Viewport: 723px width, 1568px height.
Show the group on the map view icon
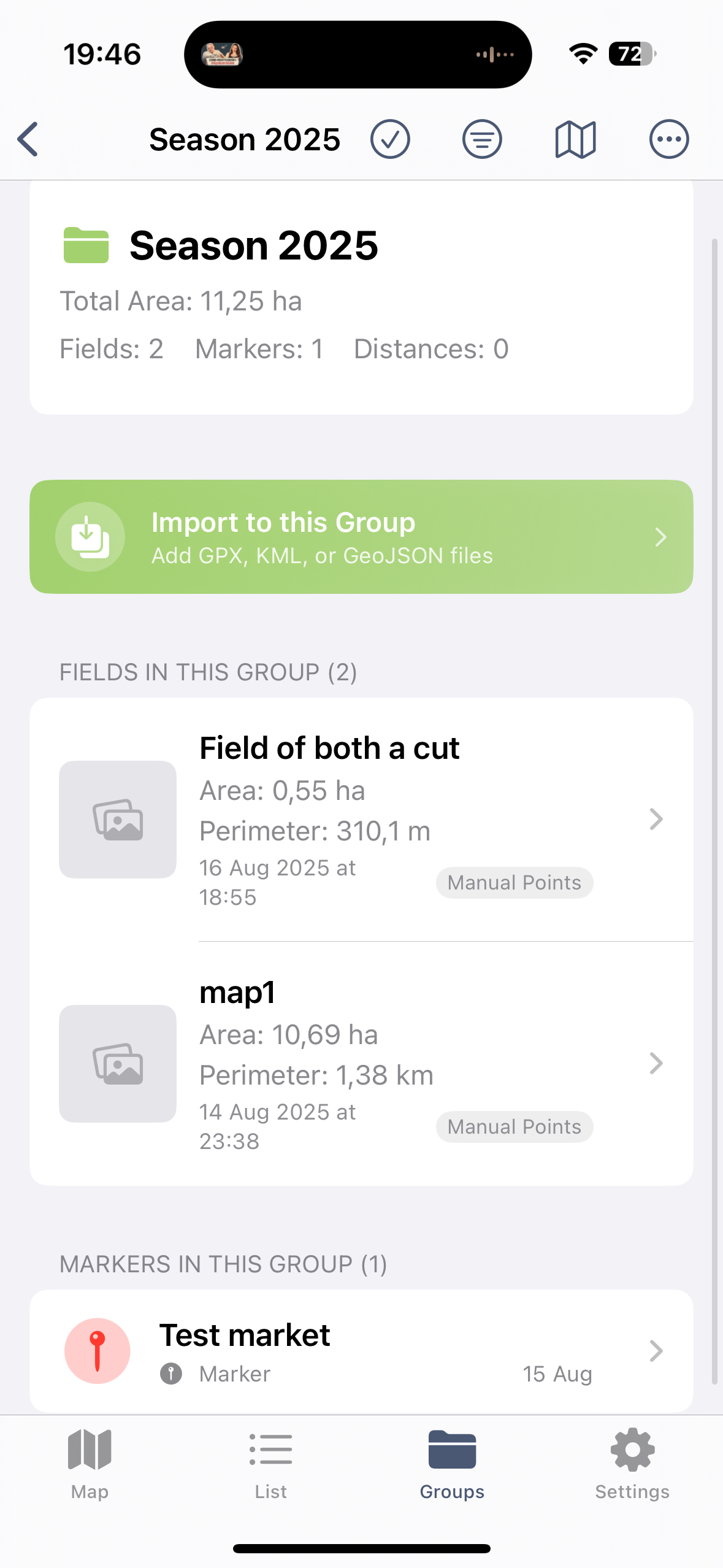pos(575,139)
